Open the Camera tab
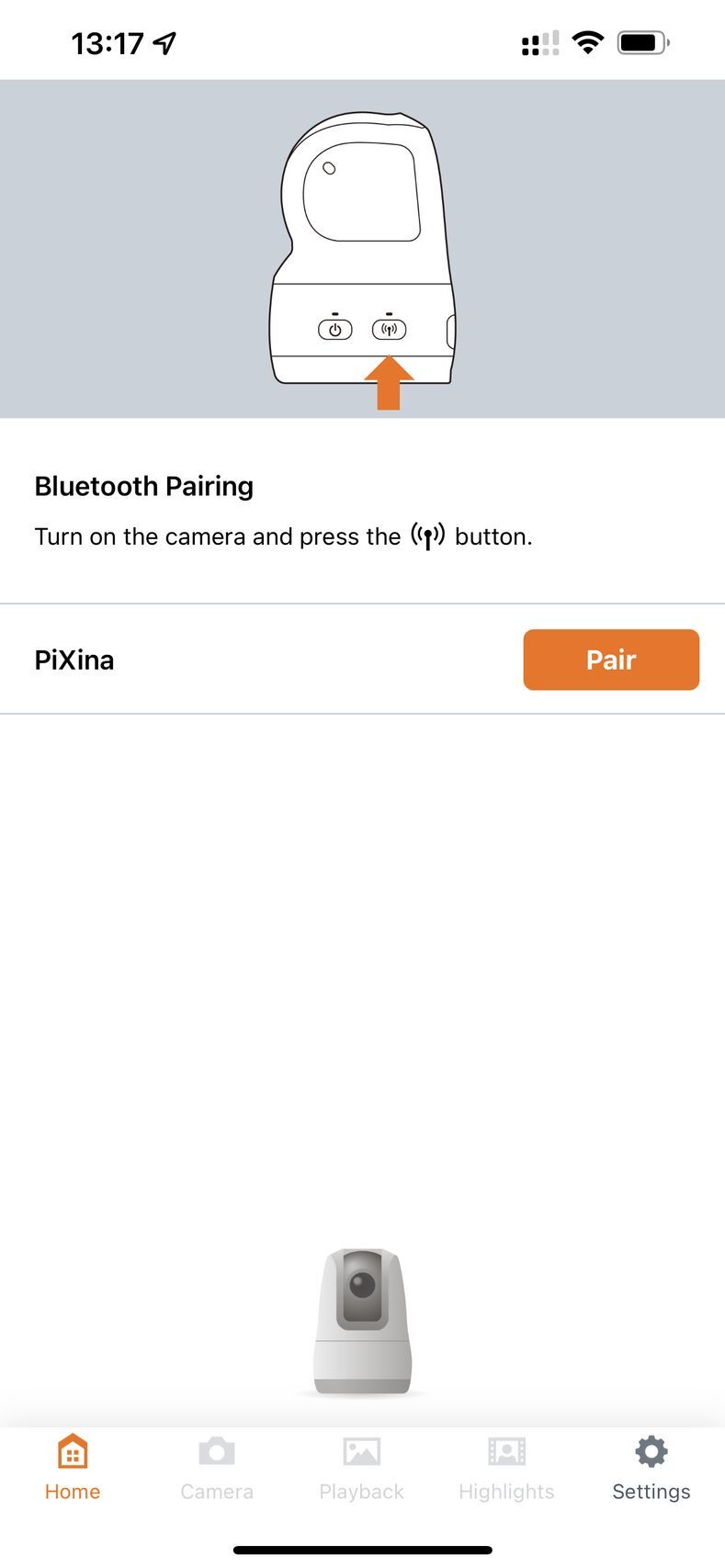725x1568 pixels. [x=217, y=1468]
